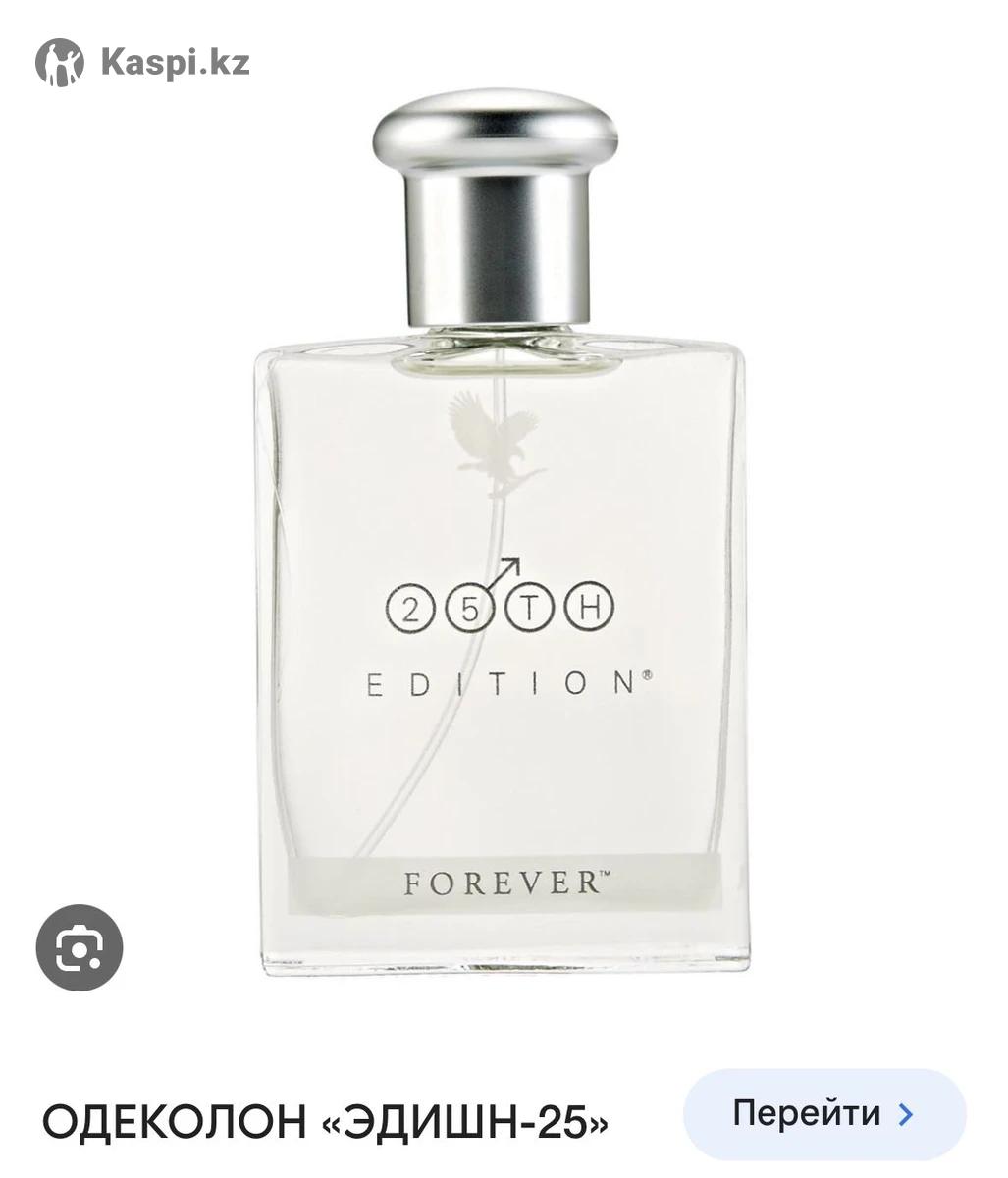Tap the Перейти button to visit the page
The height and width of the screenshot is (1178, 1008).
pyautogui.click(x=823, y=1113)
